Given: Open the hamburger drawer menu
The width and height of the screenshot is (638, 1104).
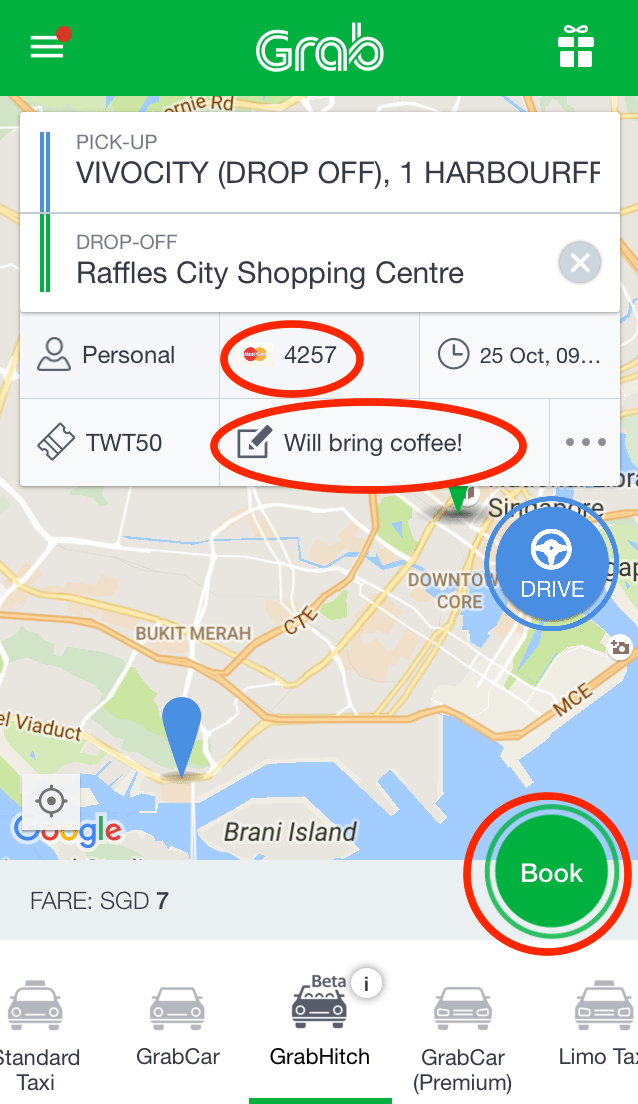Looking at the screenshot, I should (47, 47).
